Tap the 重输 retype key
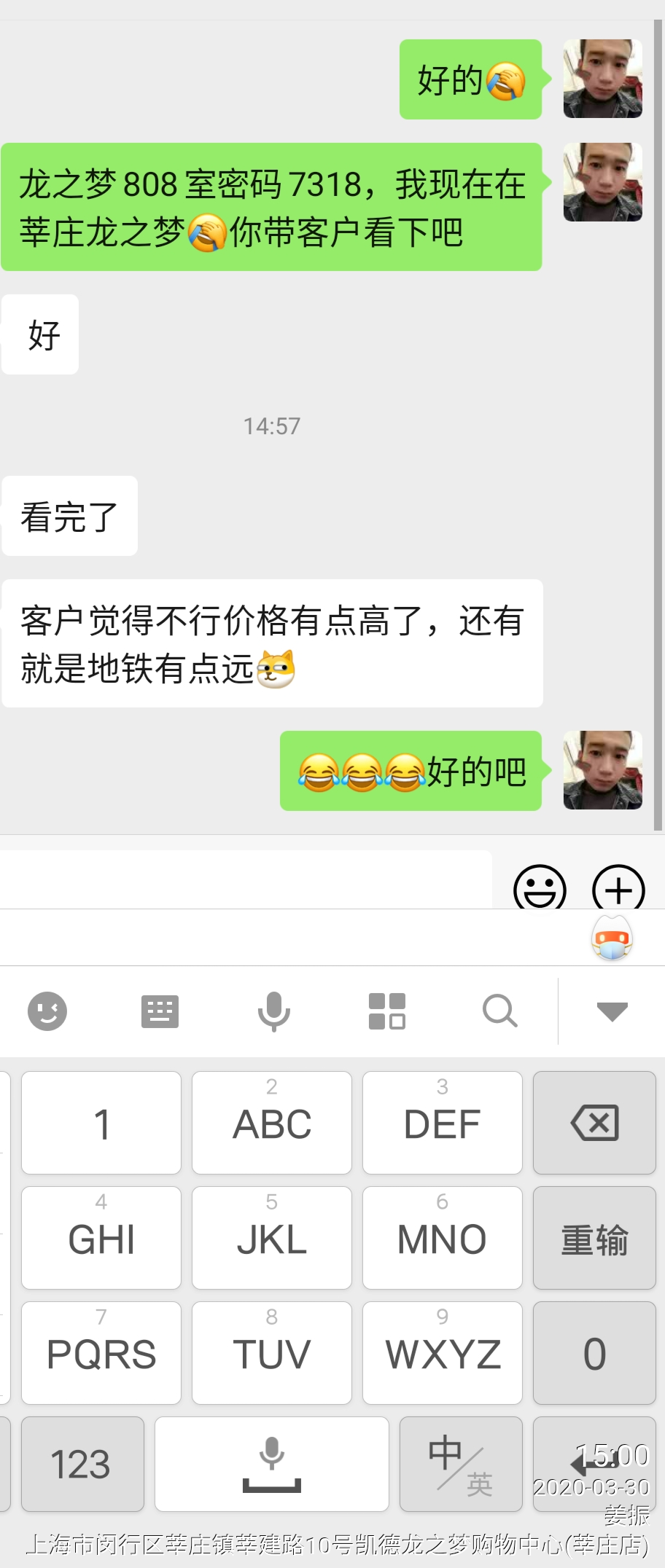Screen dimensions: 665x1568 [x=594, y=1238]
